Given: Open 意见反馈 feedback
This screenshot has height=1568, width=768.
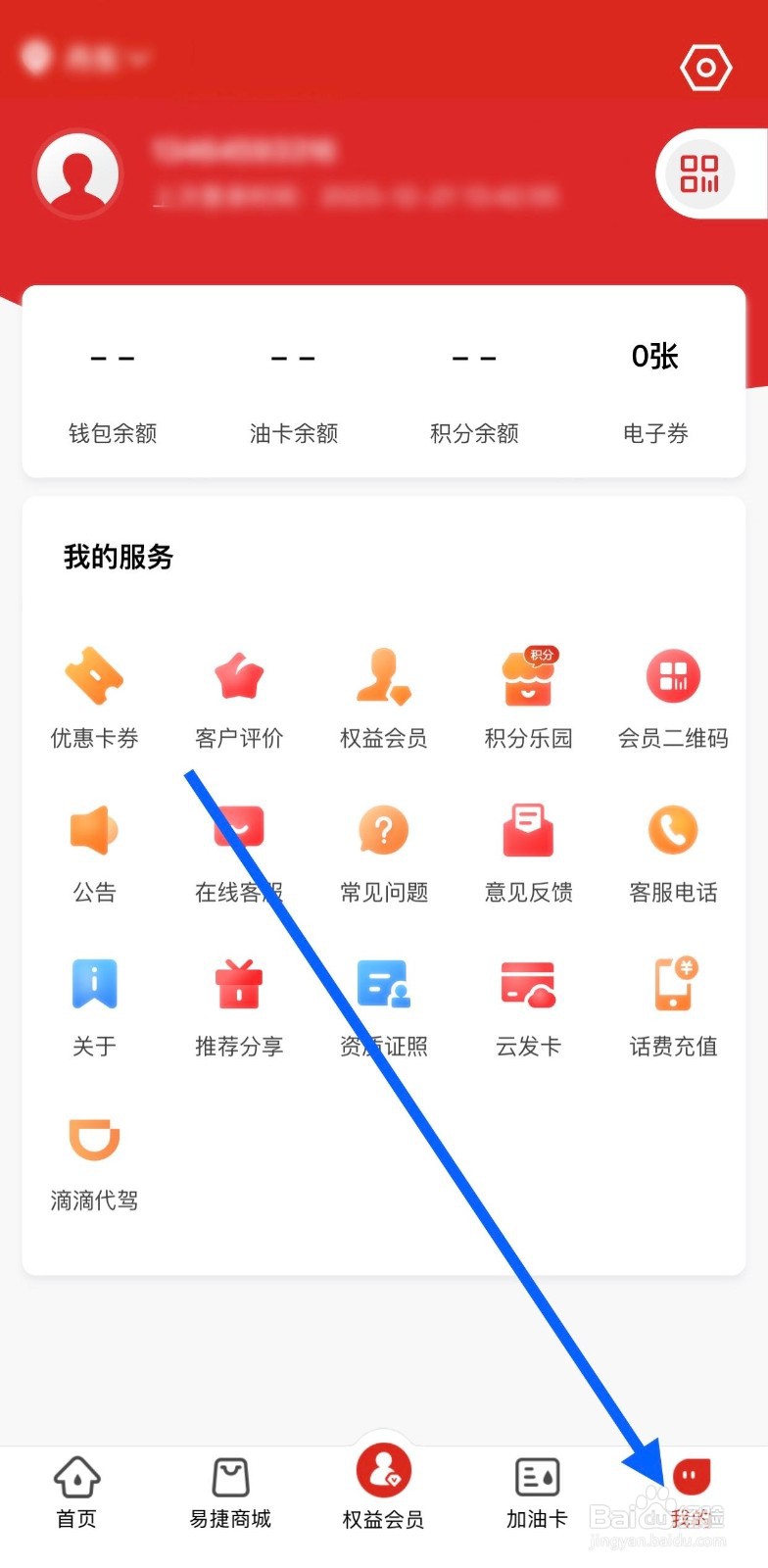Looking at the screenshot, I should click(527, 850).
